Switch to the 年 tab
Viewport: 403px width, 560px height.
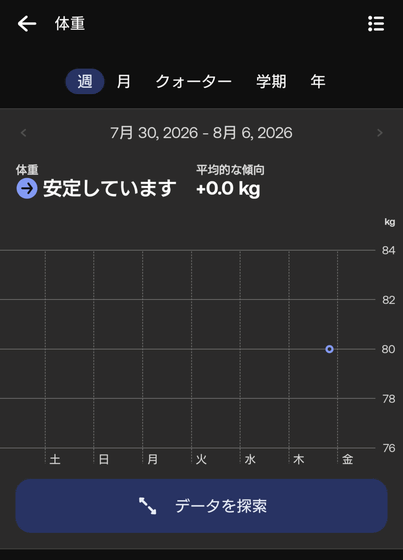click(x=318, y=81)
